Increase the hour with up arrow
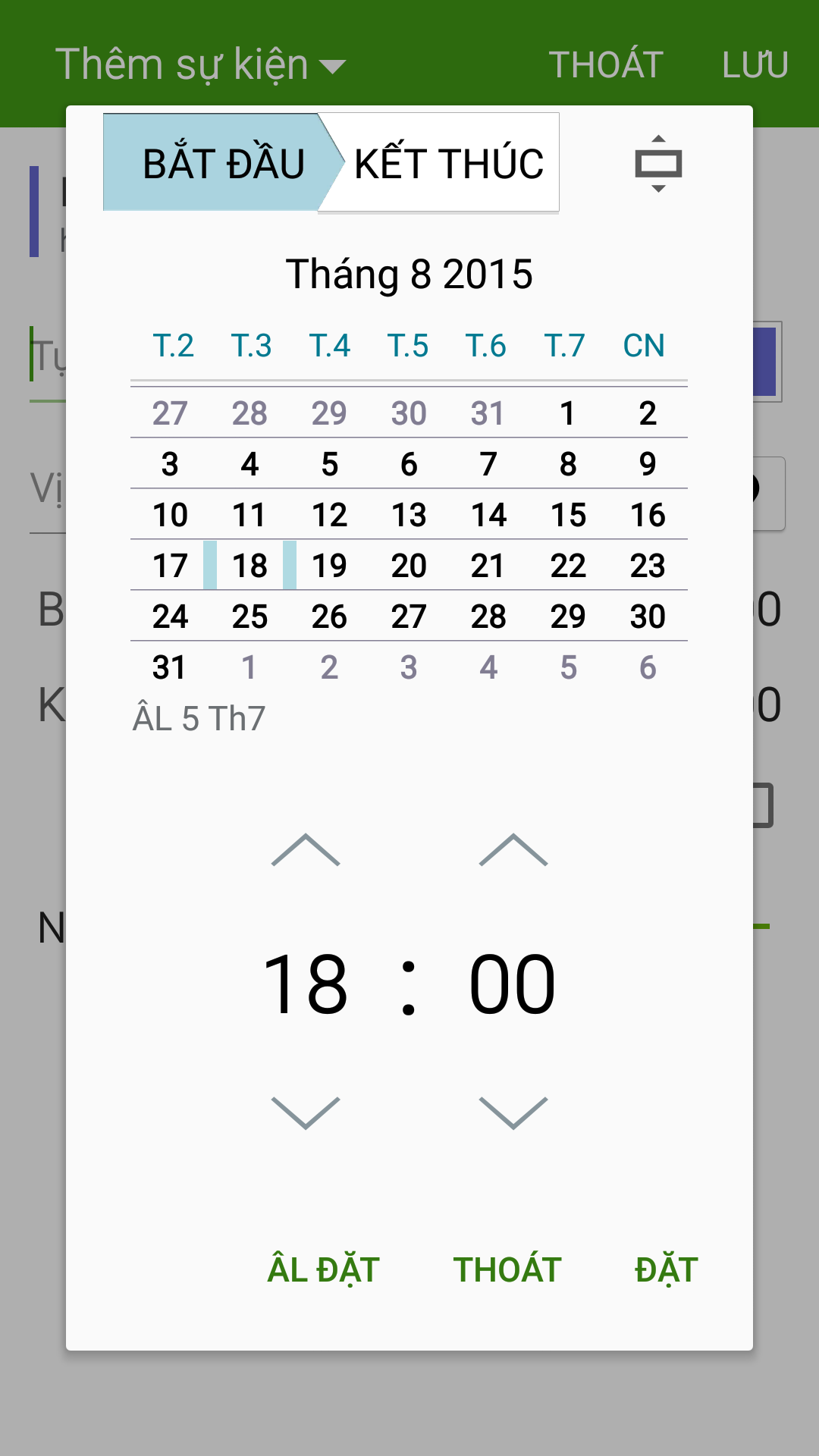819x1456 pixels. (x=306, y=850)
